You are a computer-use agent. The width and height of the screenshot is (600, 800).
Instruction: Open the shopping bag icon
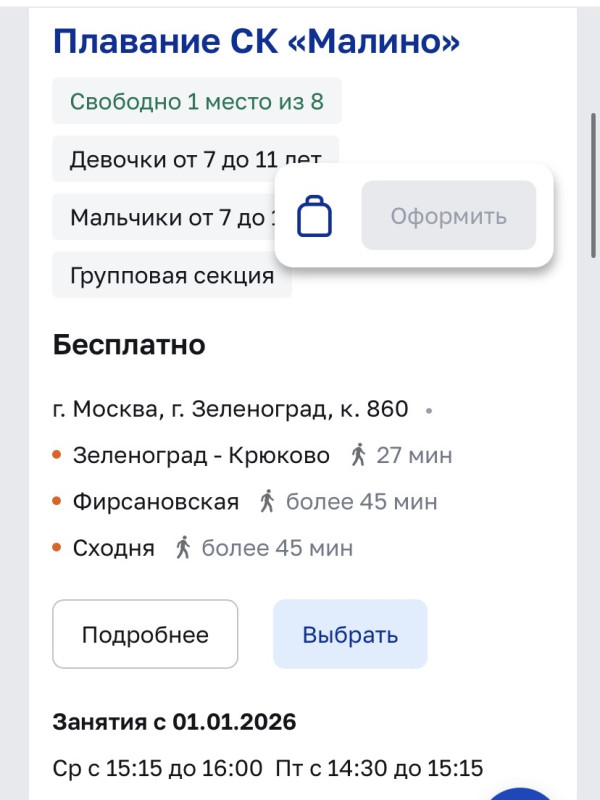[314, 216]
